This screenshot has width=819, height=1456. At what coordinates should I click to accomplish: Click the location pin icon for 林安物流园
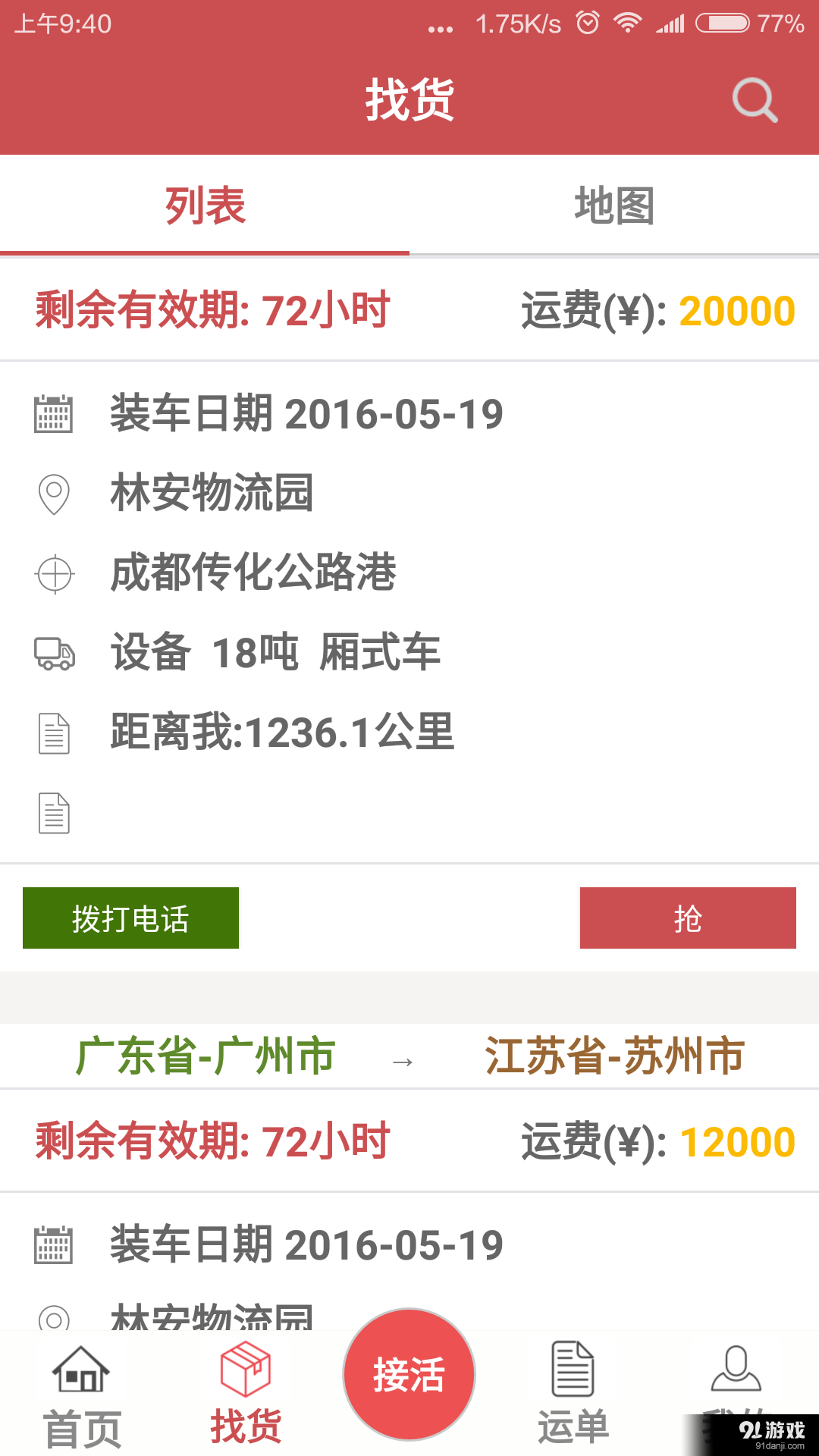tap(52, 494)
